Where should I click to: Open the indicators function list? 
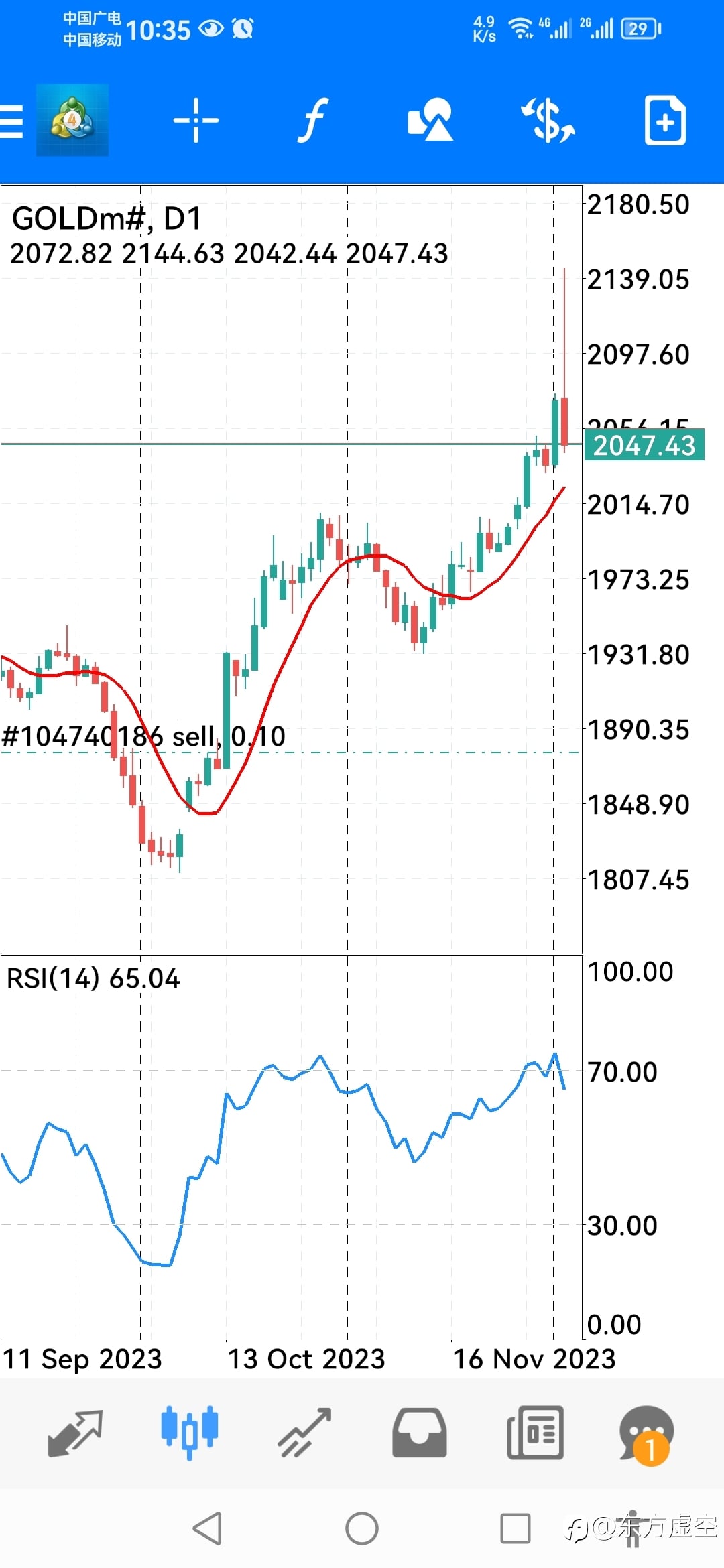[313, 121]
